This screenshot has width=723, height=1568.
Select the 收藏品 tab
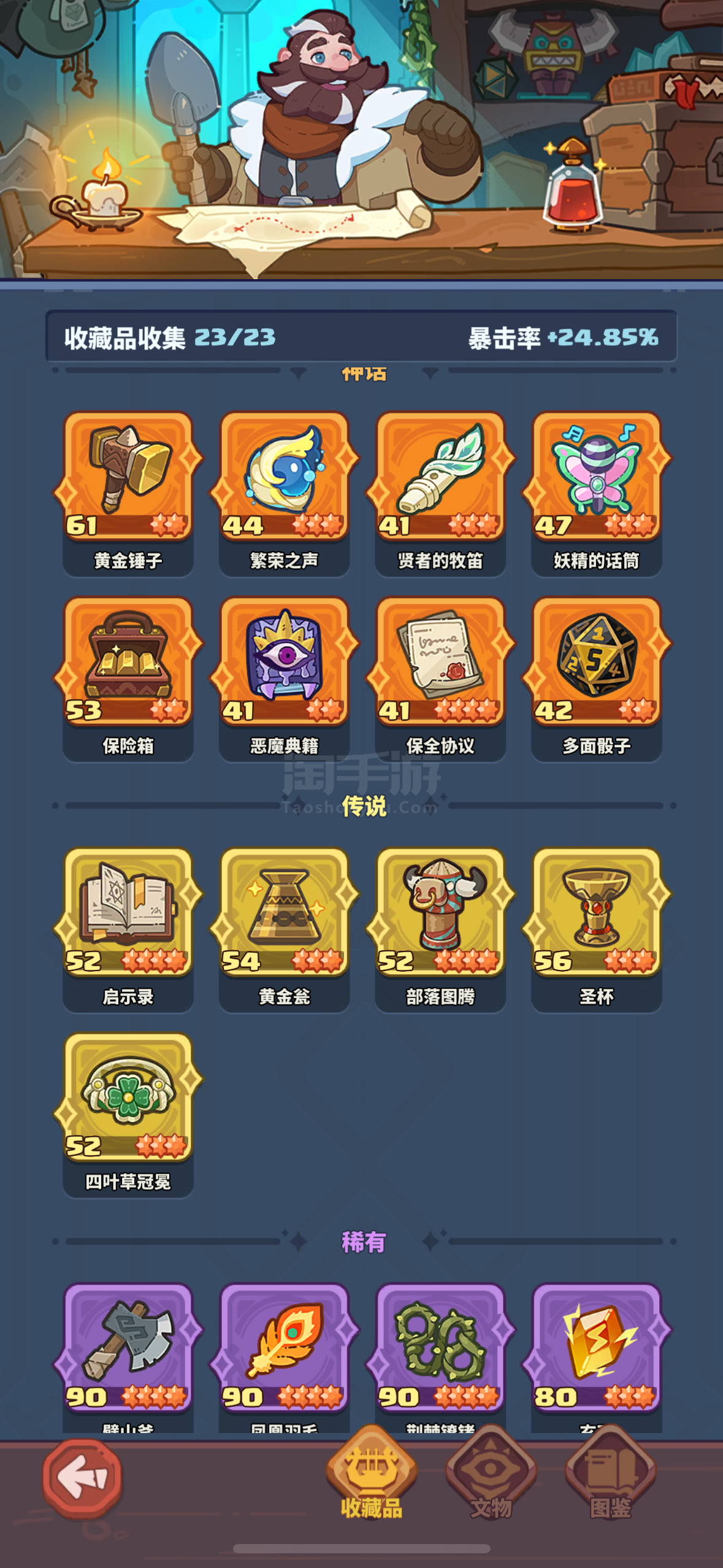point(372,1476)
